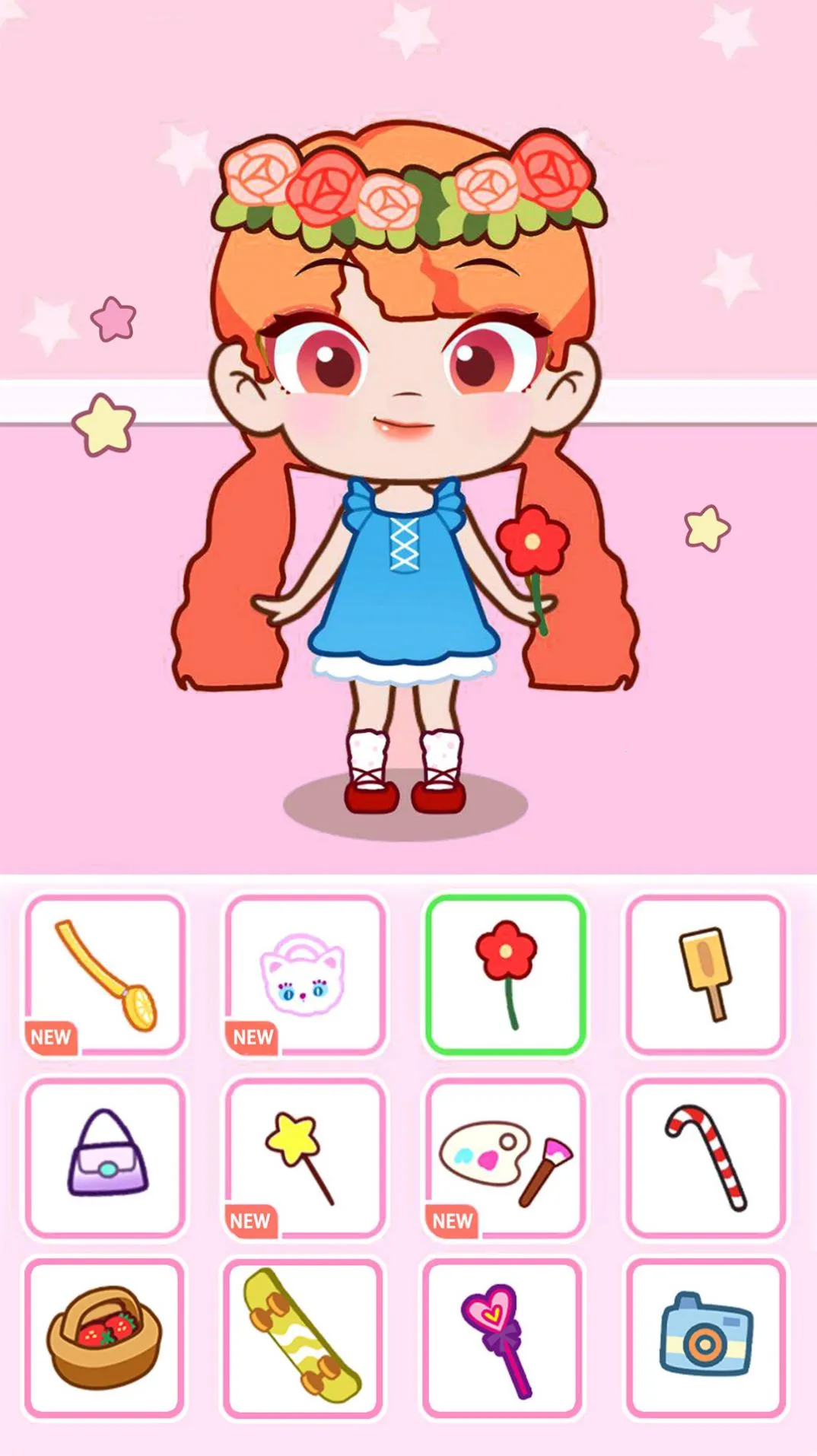Tap the NEW badge on the necklace item
The width and height of the screenshot is (817, 1456).
click(49, 1035)
